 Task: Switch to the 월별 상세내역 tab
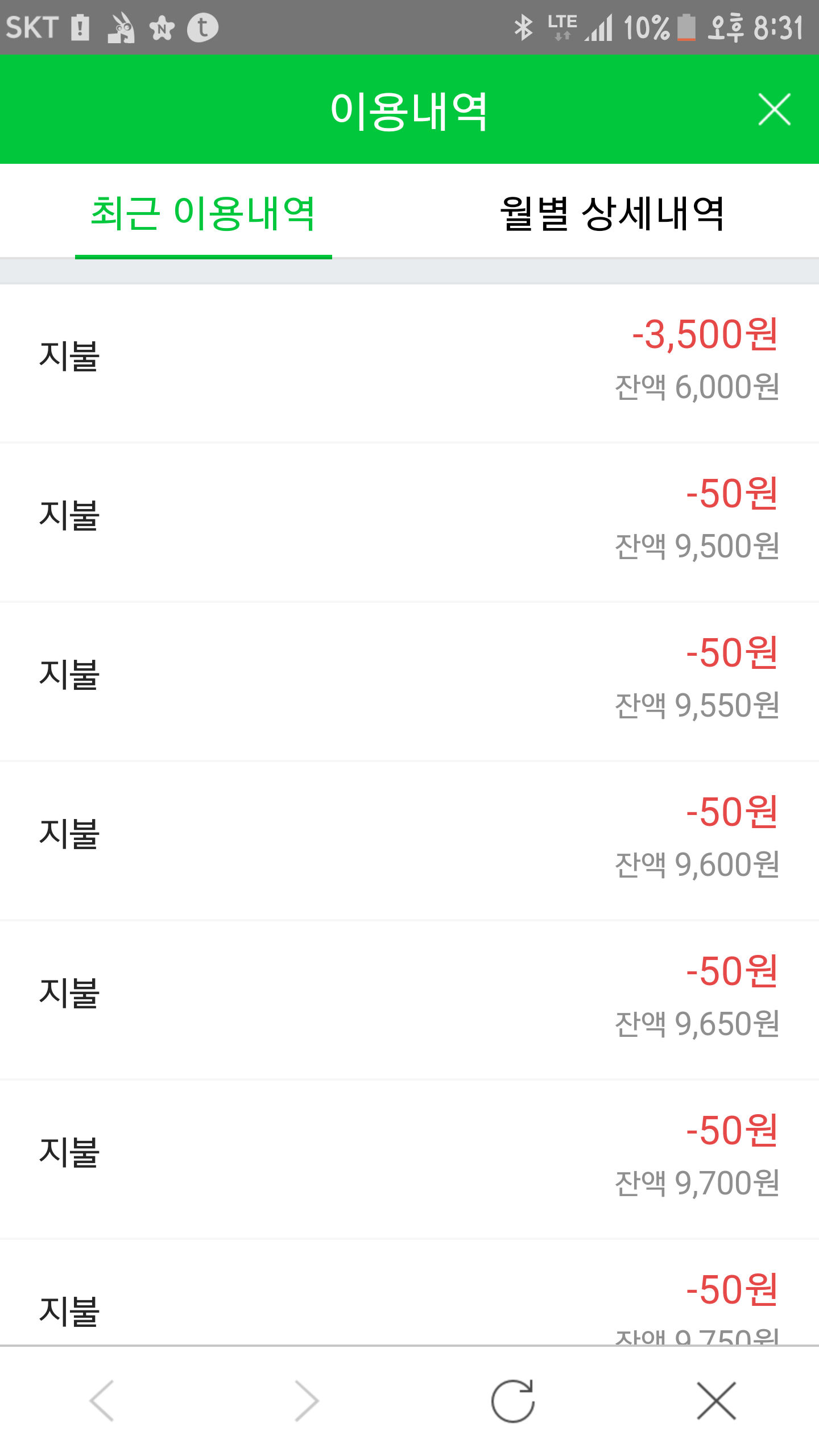click(x=613, y=214)
